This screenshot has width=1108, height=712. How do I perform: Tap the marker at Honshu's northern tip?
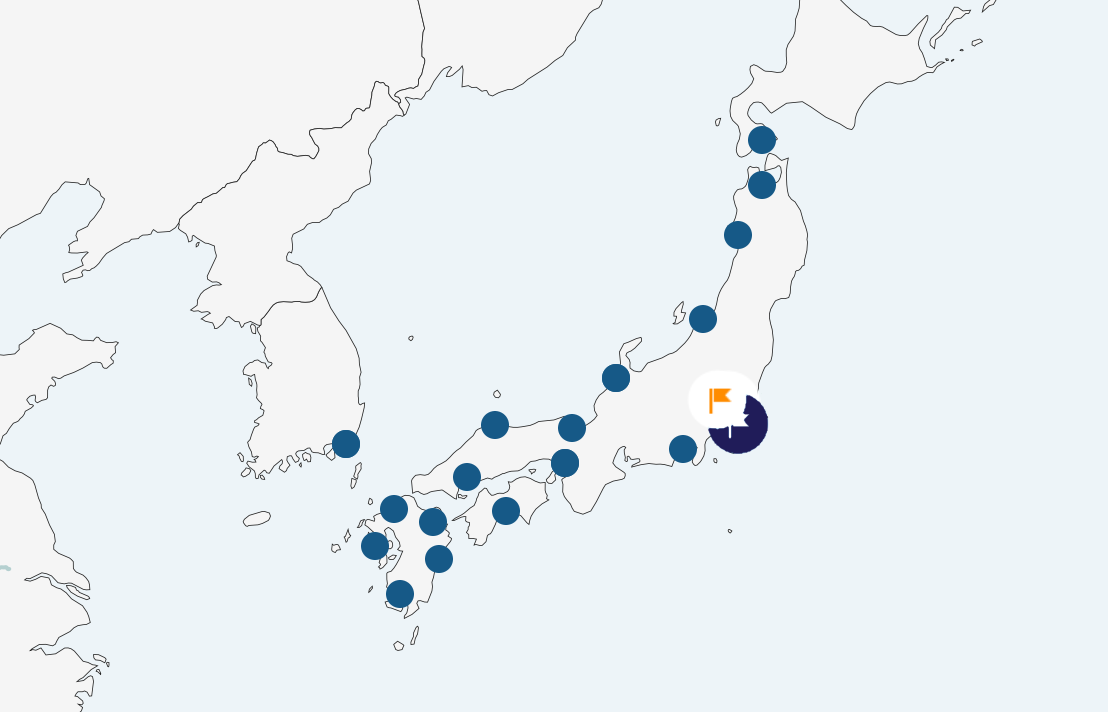[x=762, y=185]
